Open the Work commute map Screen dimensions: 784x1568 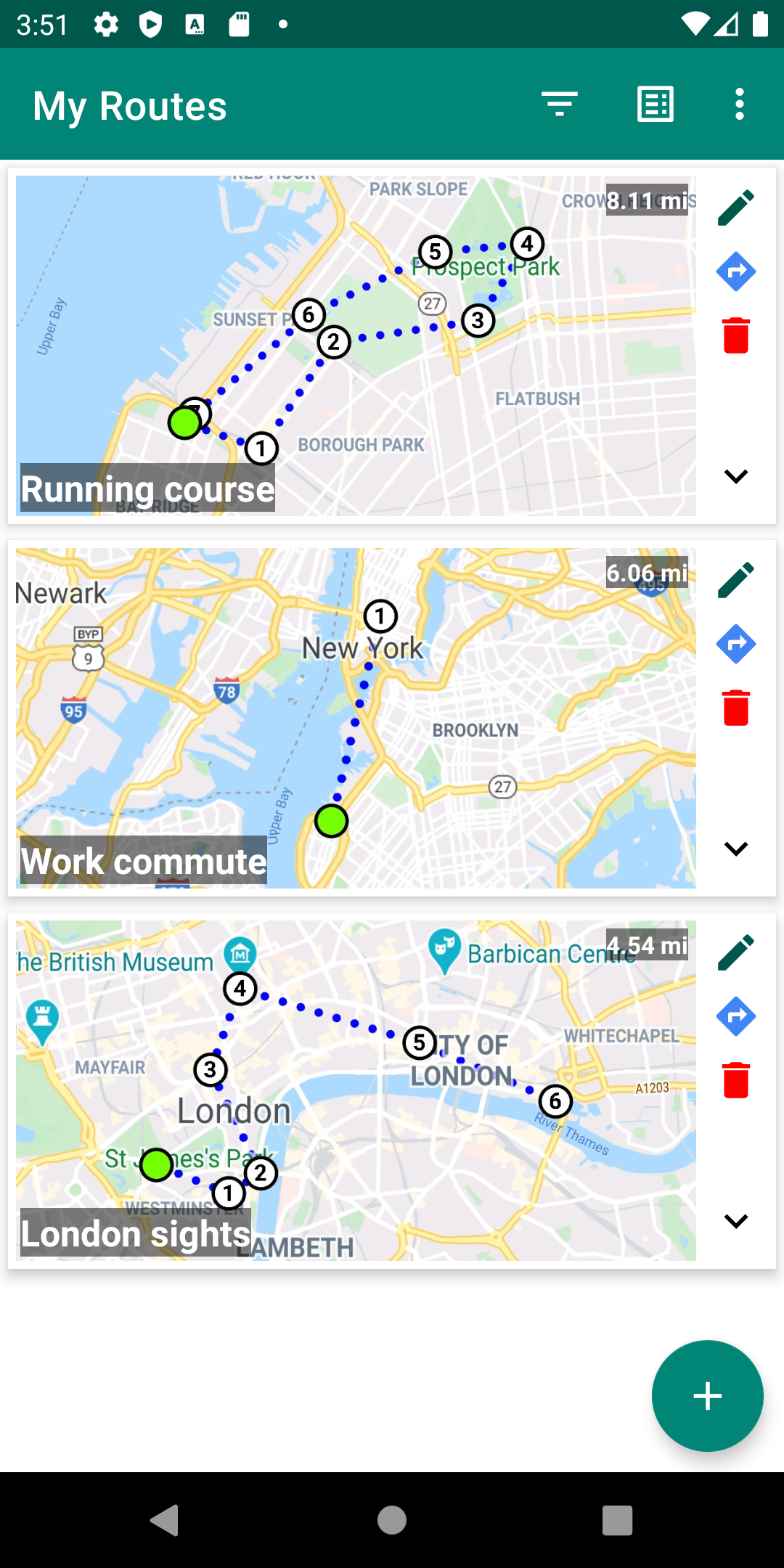(x=356, y=718)
